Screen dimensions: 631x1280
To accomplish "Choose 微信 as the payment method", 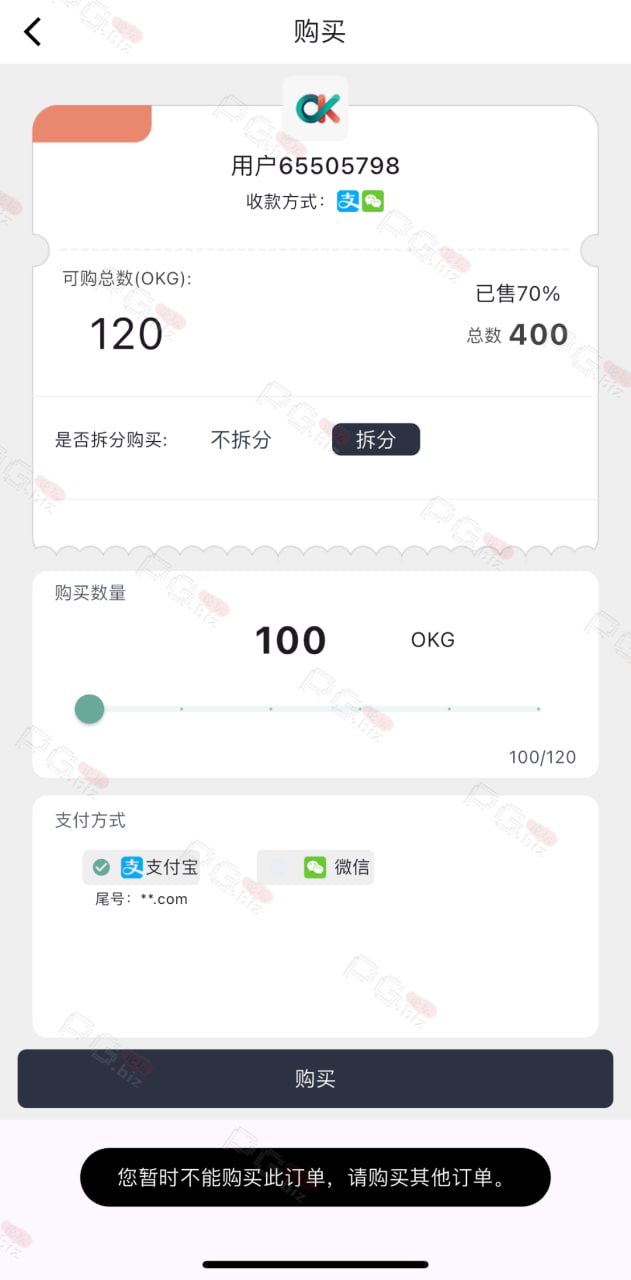I will [316, 867].
